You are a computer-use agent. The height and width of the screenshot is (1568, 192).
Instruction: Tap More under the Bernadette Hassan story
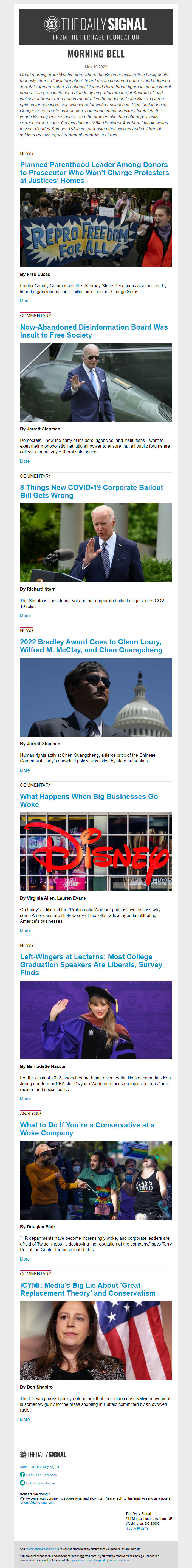point(24,1099)
